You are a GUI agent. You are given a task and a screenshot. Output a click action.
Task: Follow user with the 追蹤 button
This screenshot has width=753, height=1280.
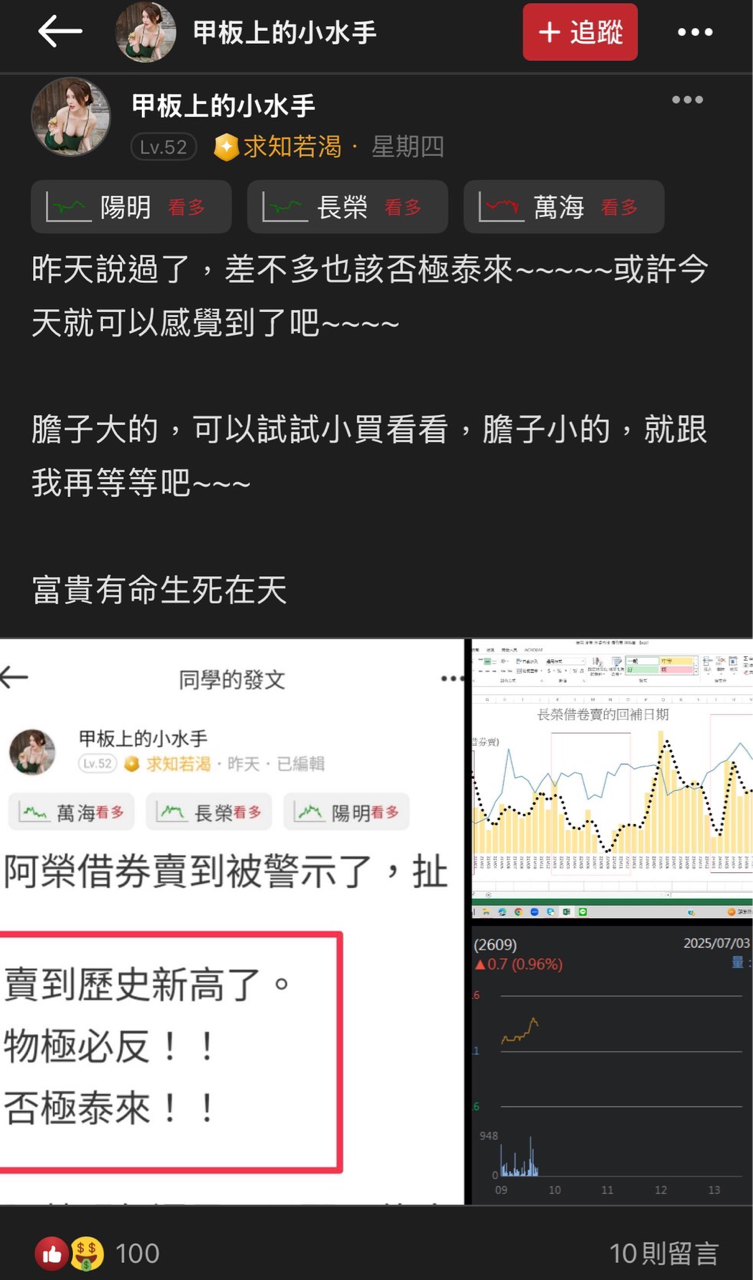580,32
